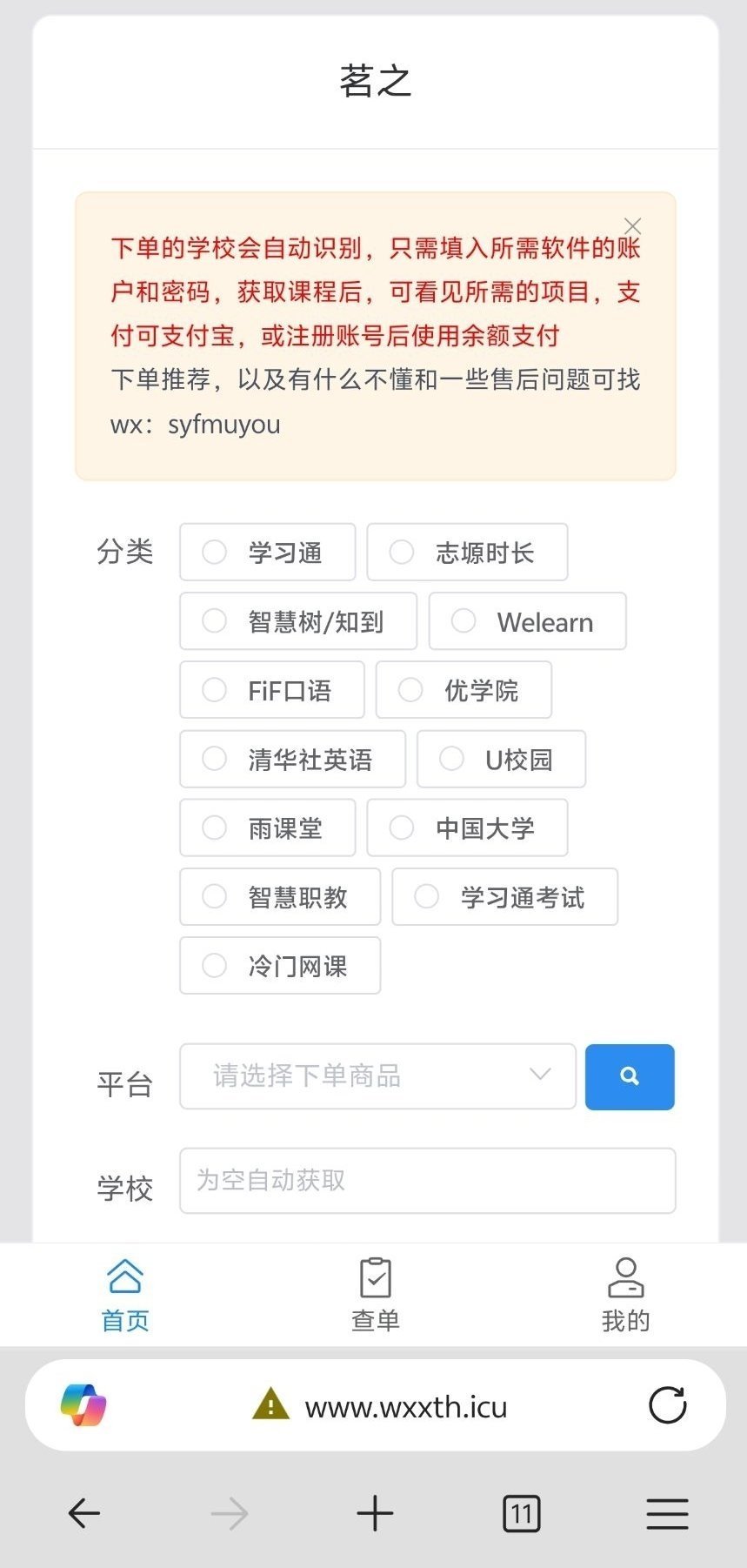Reload the page in the browser
The height and width of the screenshot is (1568, 747).
click(x=667, y=1405)
